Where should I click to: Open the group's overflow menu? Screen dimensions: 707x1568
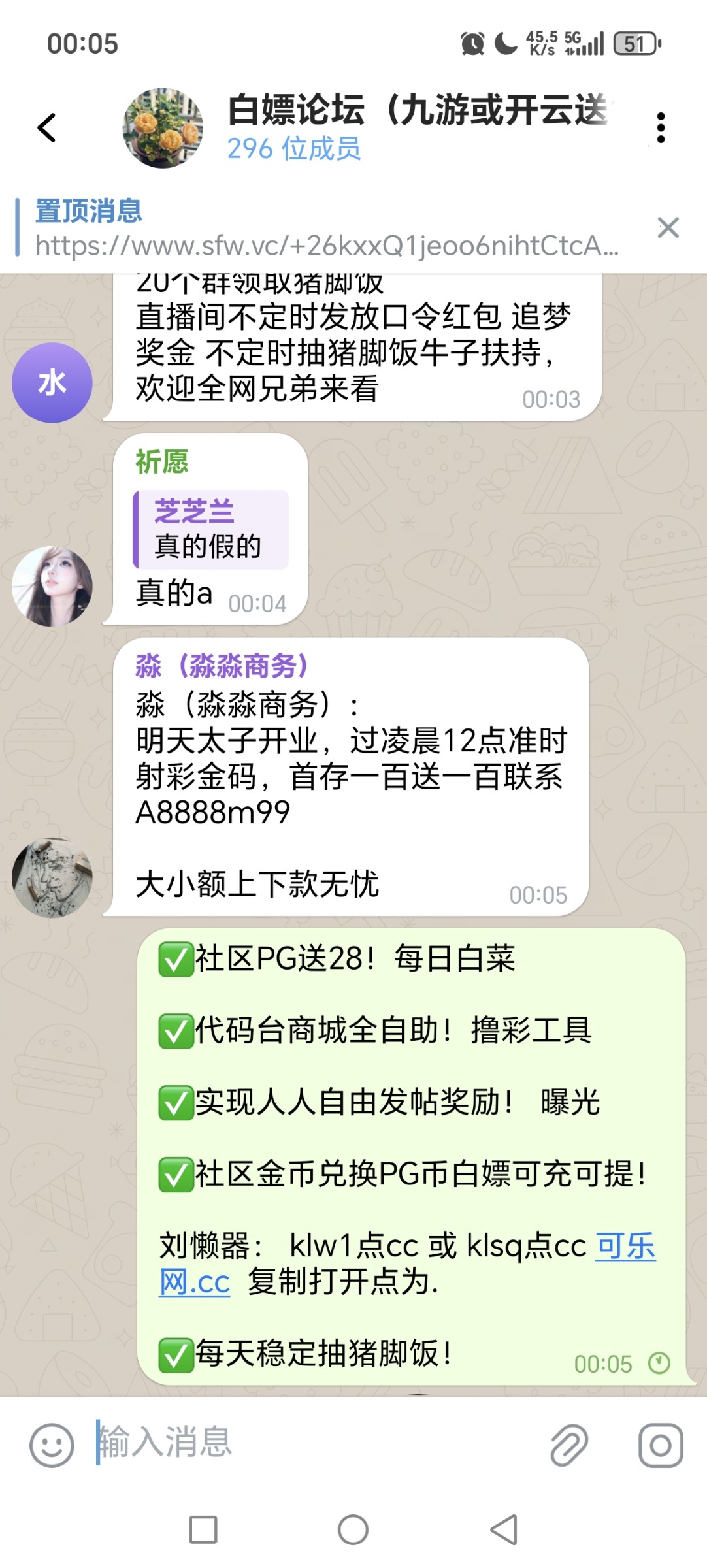(x=661, y=127)
